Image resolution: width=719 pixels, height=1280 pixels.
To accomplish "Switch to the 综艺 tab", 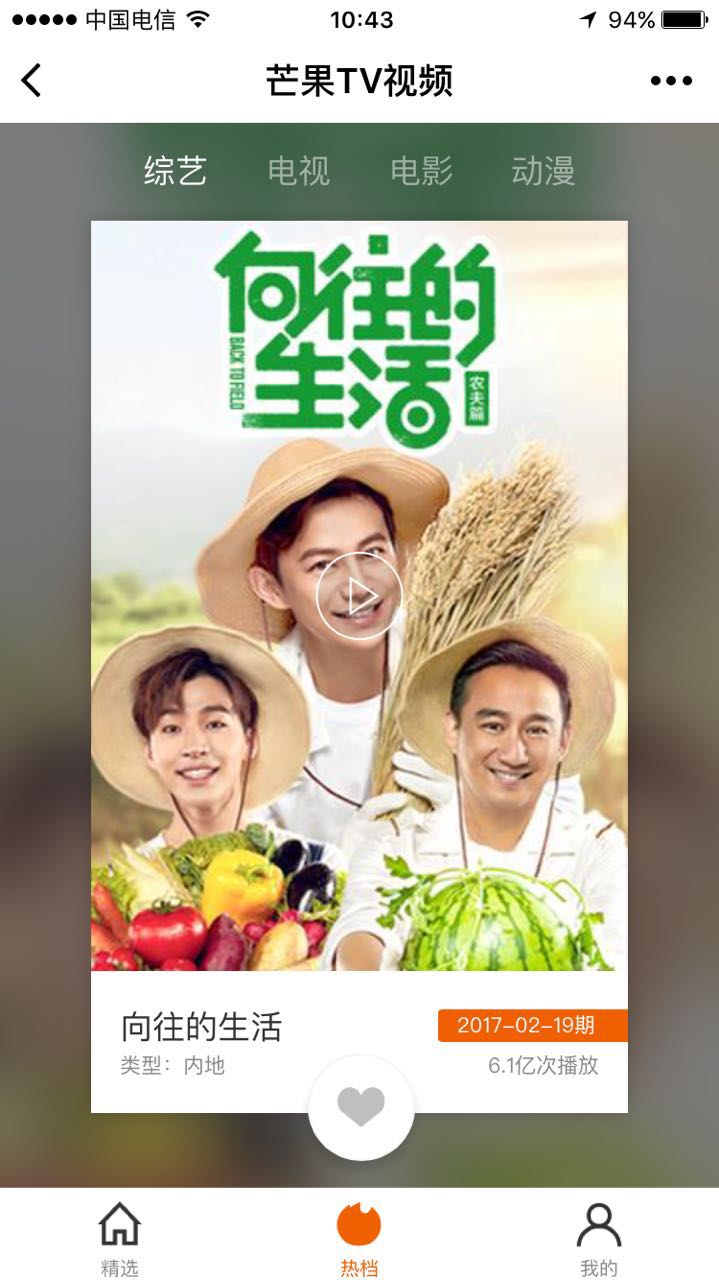I will (175, 171).
